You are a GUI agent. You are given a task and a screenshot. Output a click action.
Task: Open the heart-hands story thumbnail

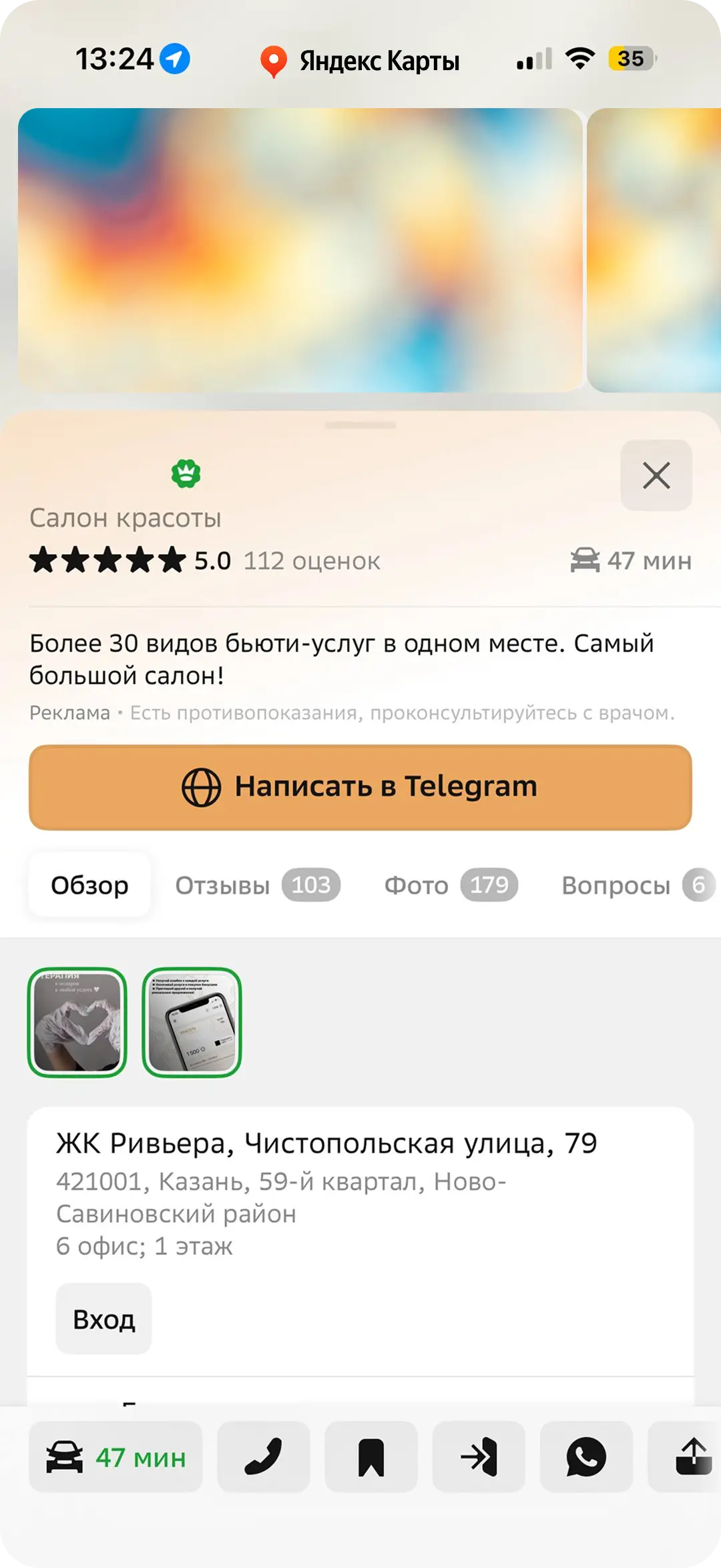[77, 1022]
